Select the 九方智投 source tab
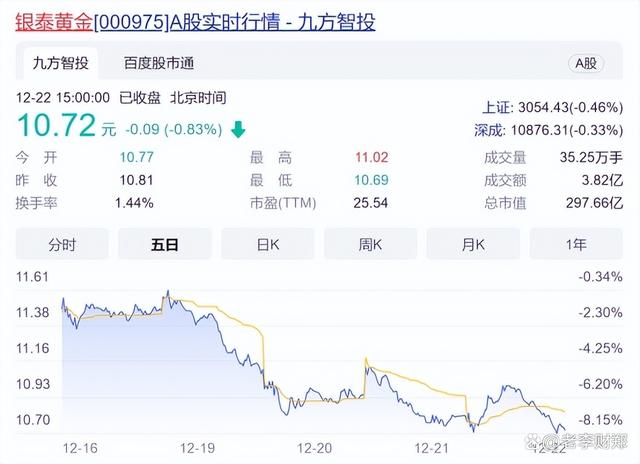 pos(60,63)
